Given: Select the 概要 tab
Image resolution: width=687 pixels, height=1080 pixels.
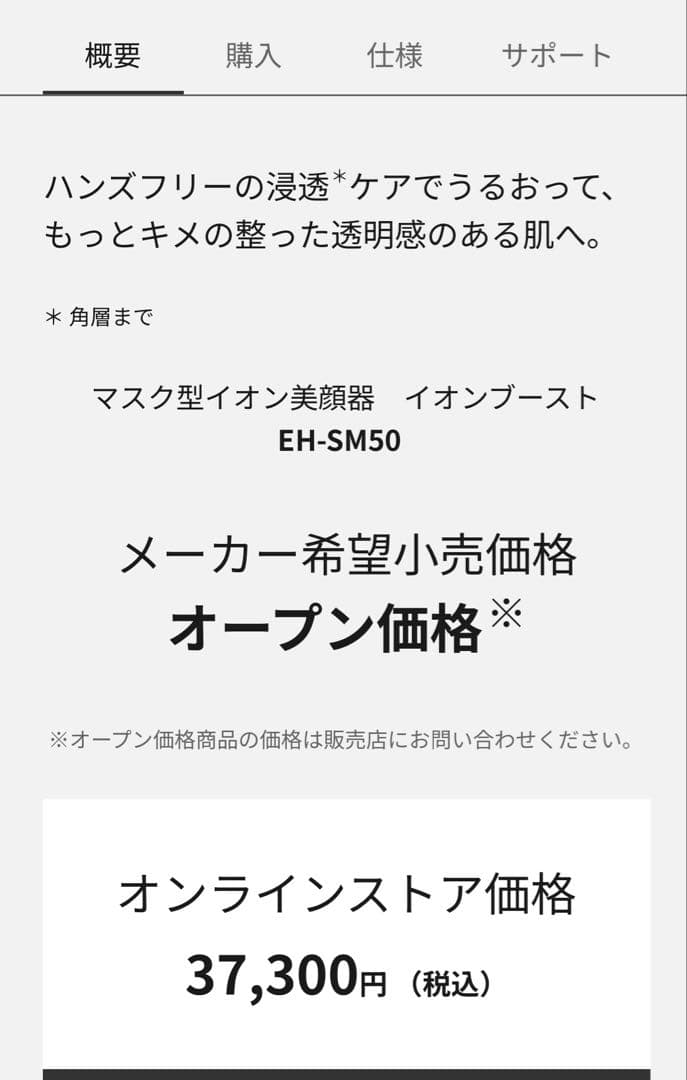Looking at the screenshot, I should pyautogui.click(x=113, y=56).
